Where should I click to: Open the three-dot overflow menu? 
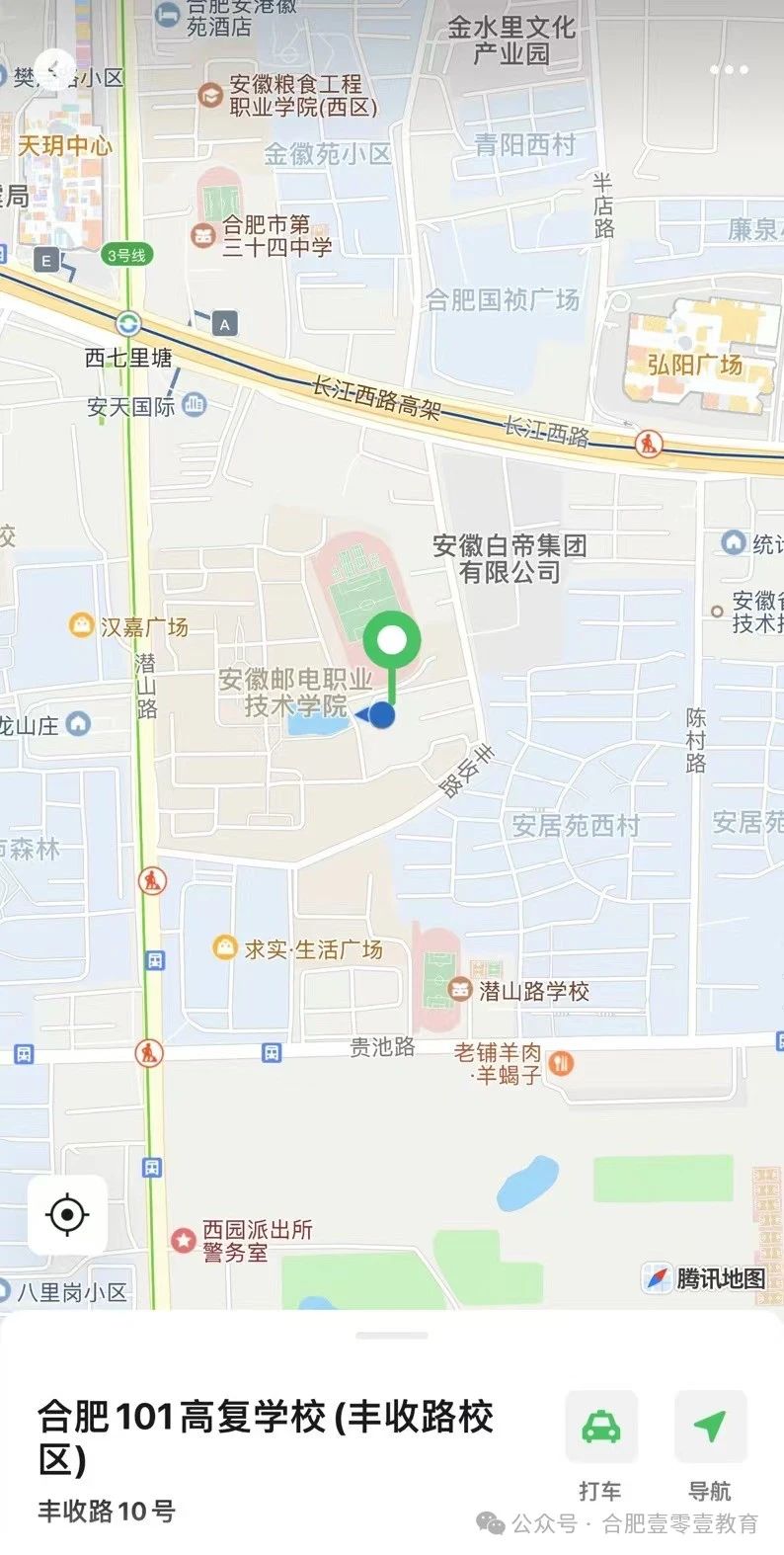click(729, 70)
